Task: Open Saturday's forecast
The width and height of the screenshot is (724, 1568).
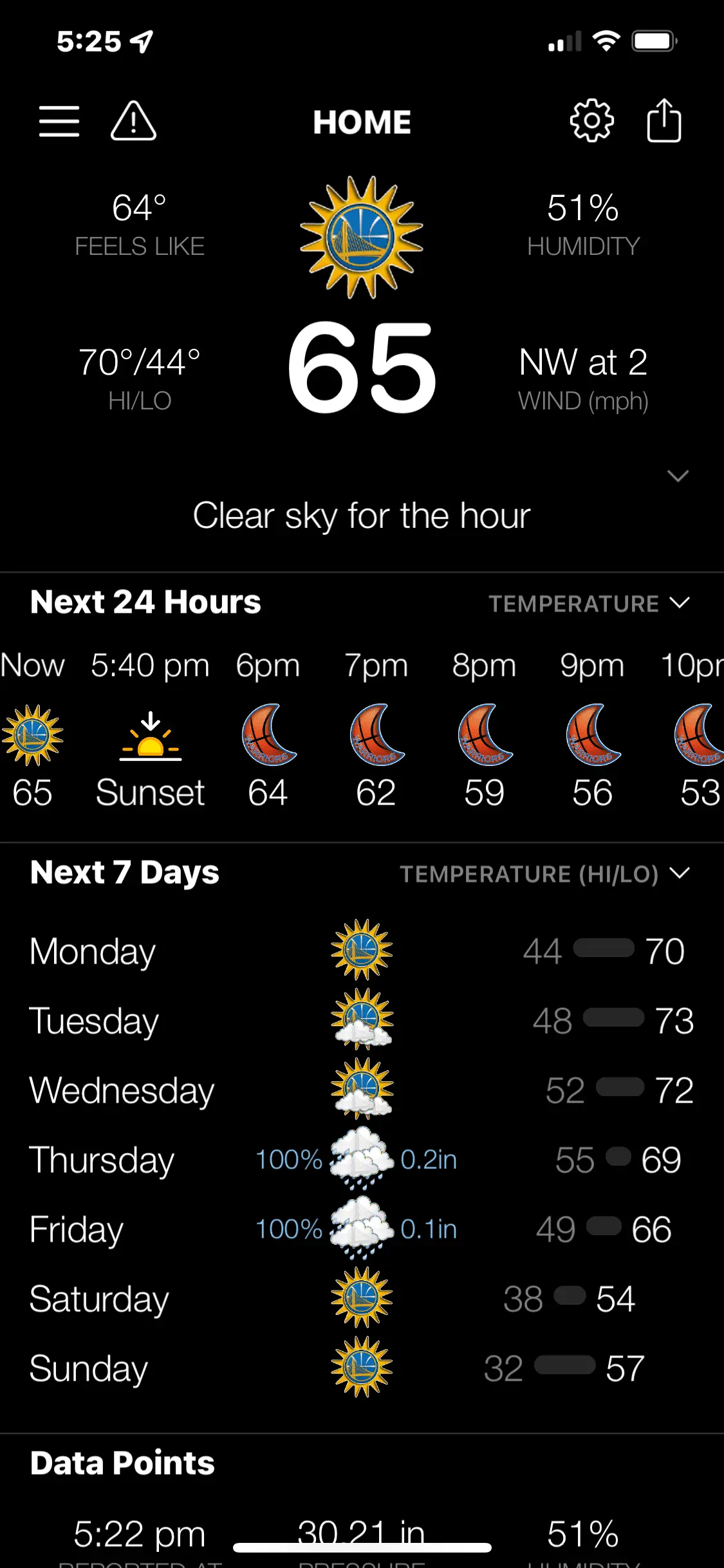Action: [360, 1299]
